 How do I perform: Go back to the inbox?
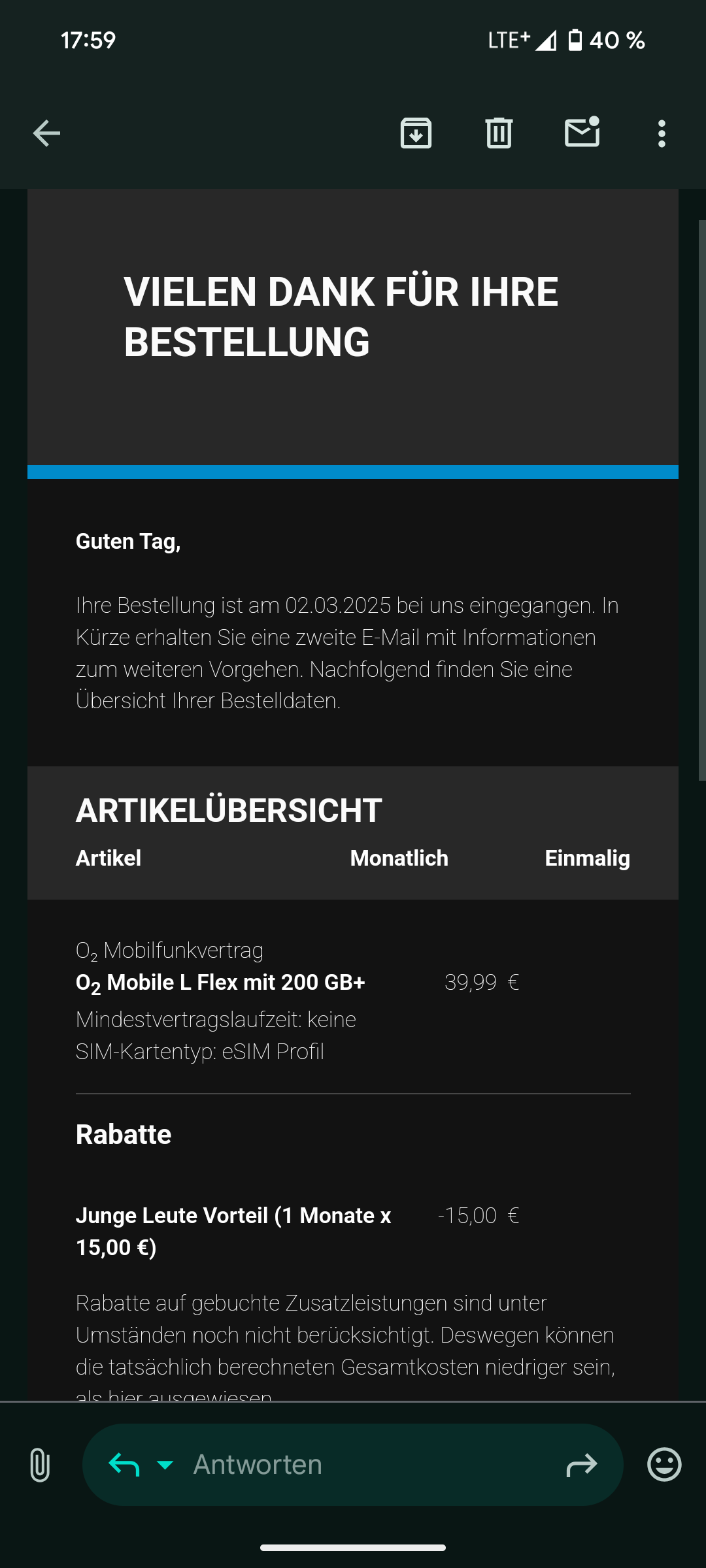tap(46, 133)
